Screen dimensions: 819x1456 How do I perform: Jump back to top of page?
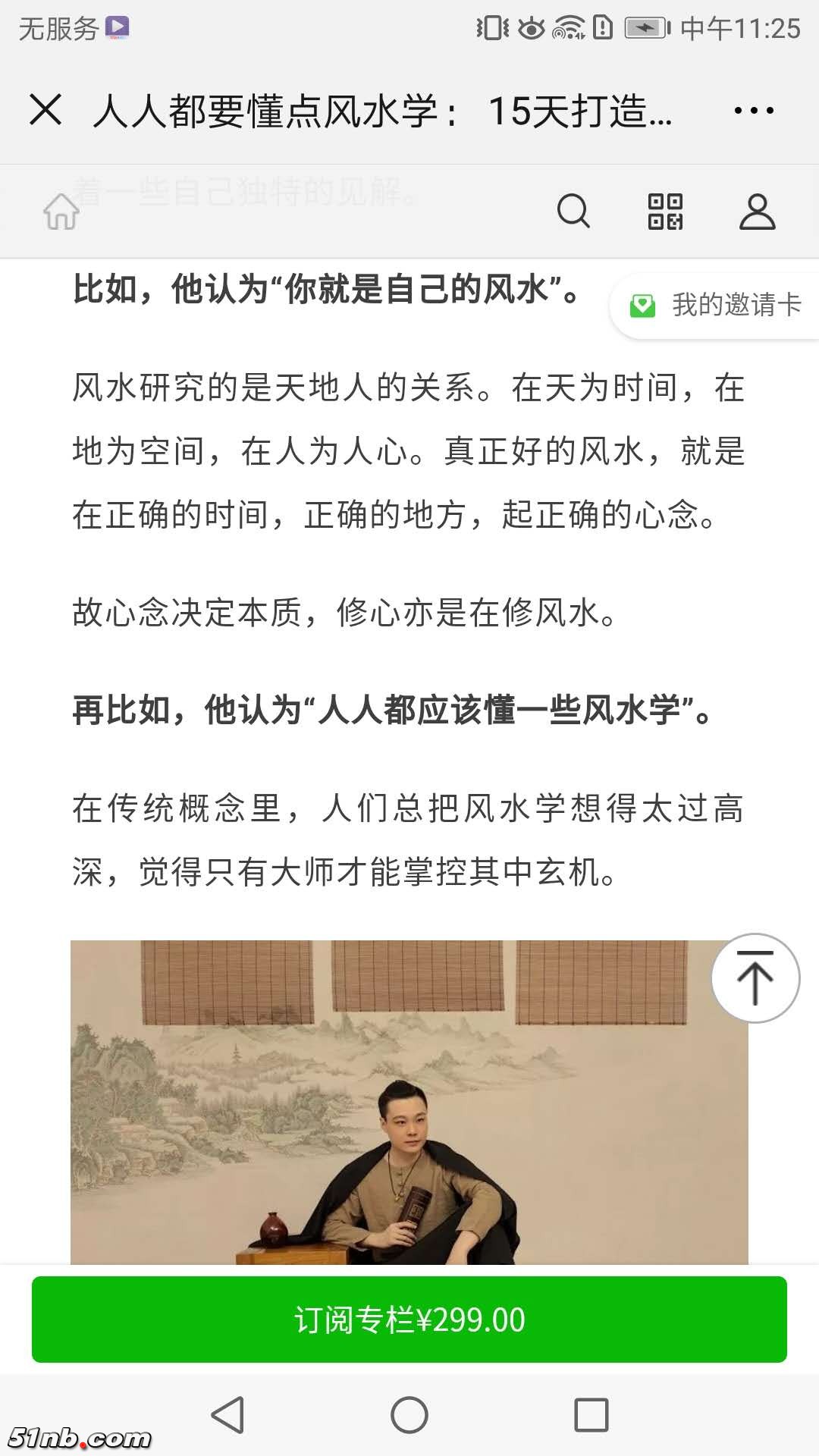755,978
